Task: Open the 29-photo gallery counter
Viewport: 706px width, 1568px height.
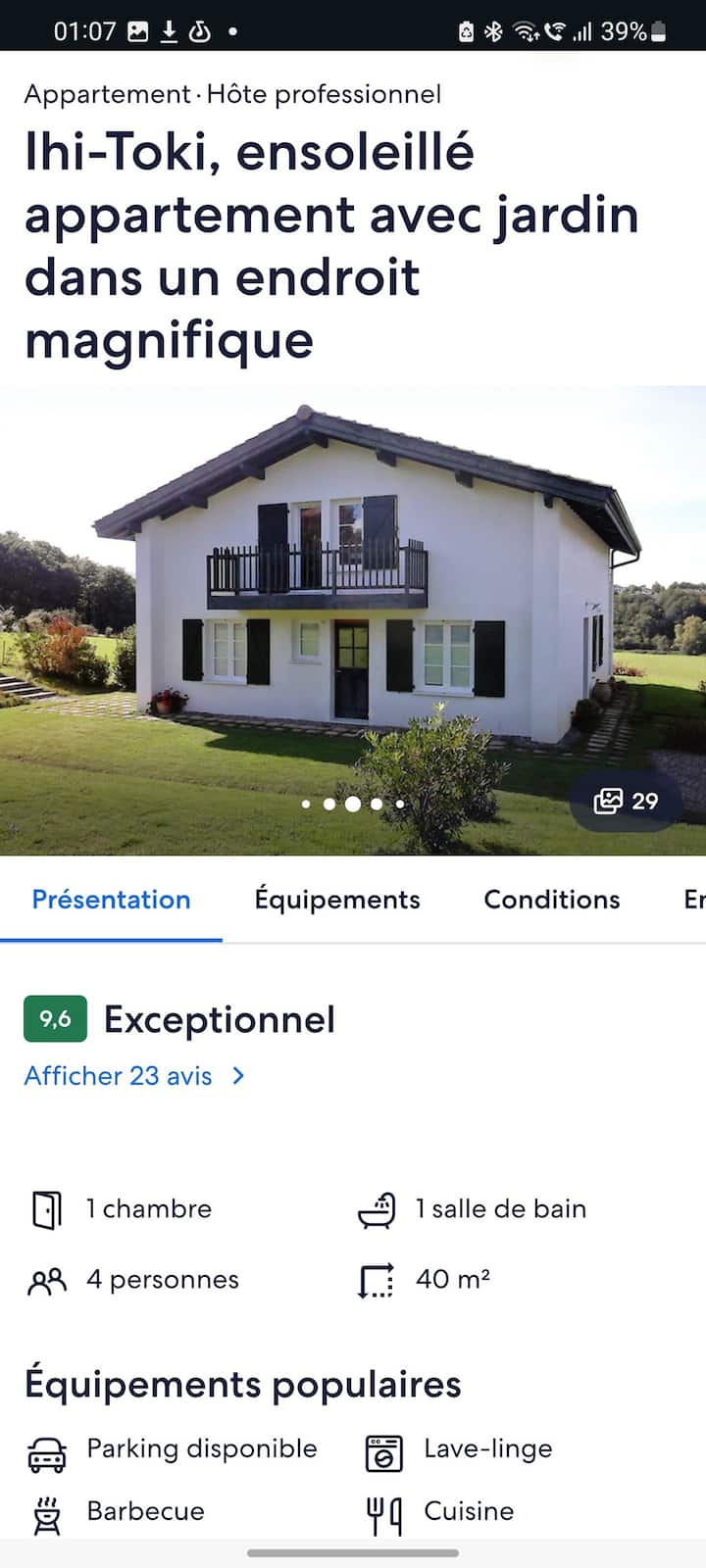Action: [x=626, y=802]
